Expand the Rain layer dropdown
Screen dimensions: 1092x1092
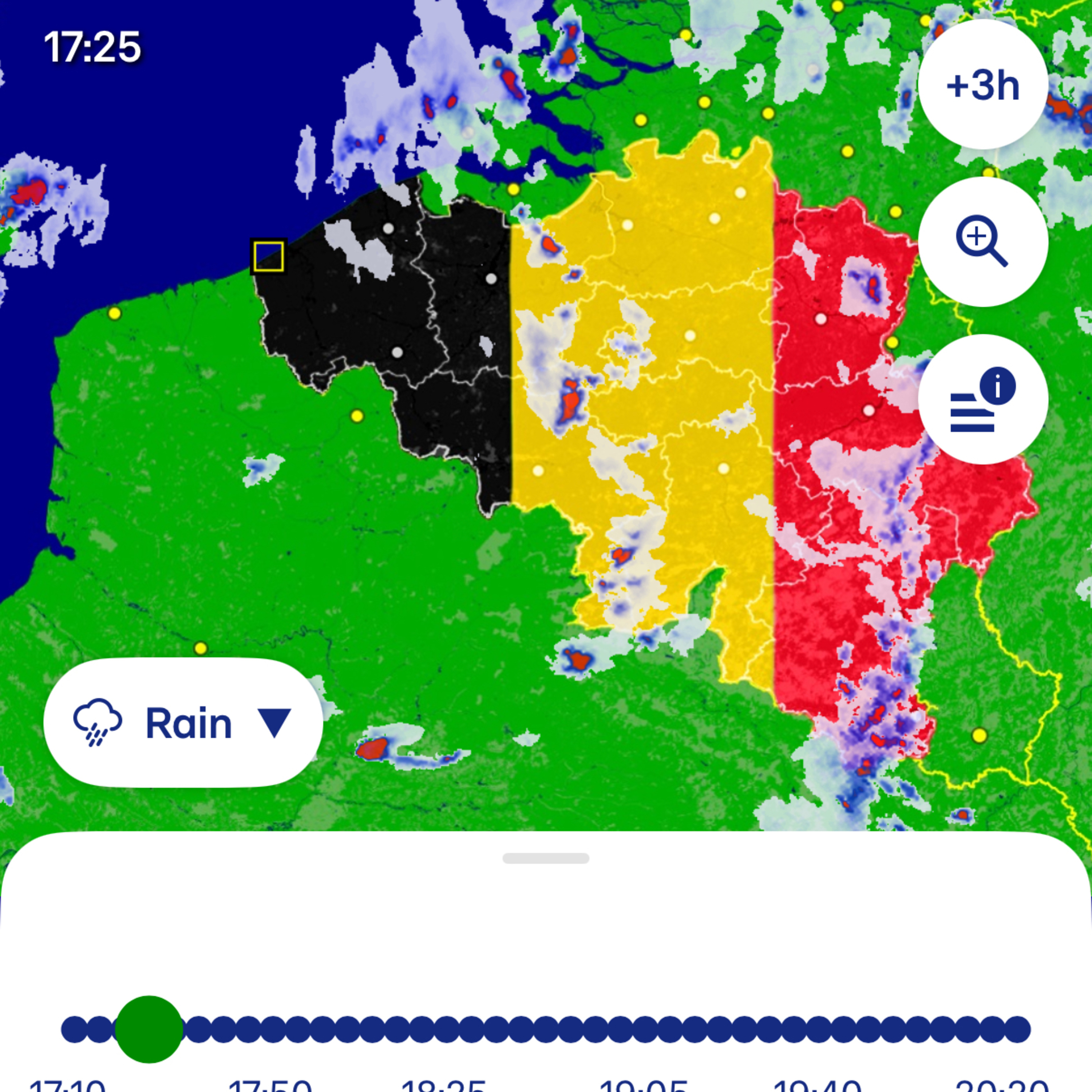click(183, 722)
